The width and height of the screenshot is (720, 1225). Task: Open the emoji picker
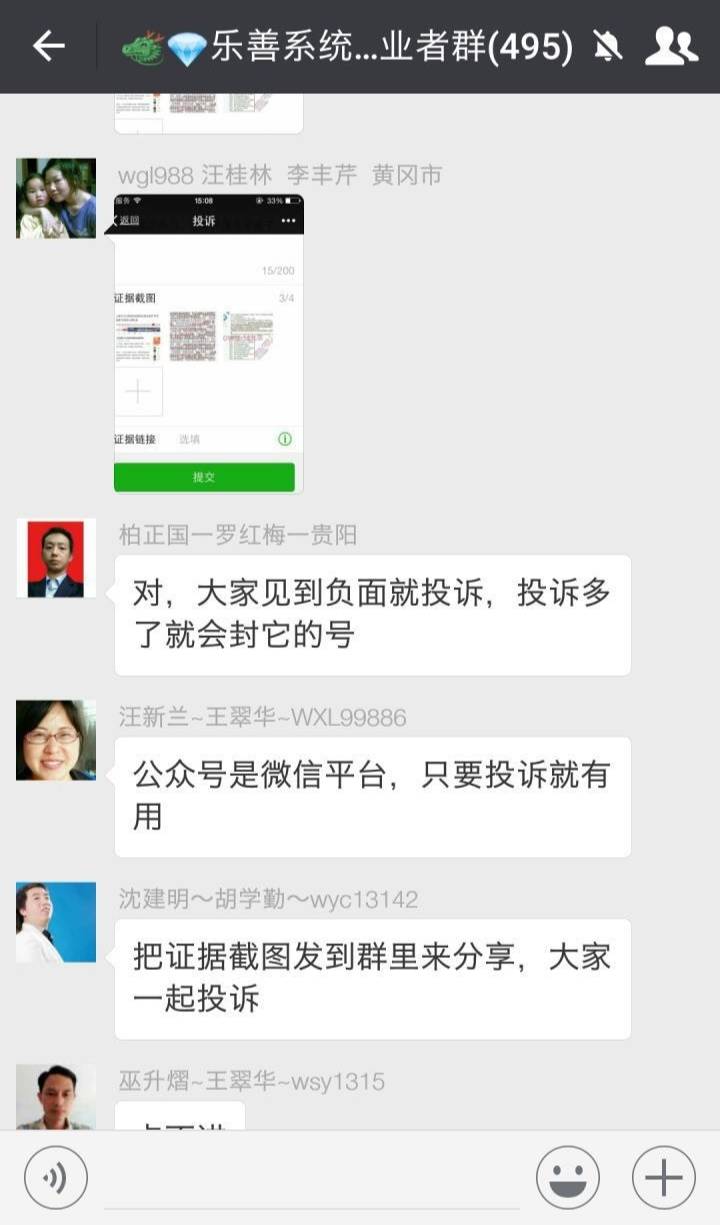568,1178
